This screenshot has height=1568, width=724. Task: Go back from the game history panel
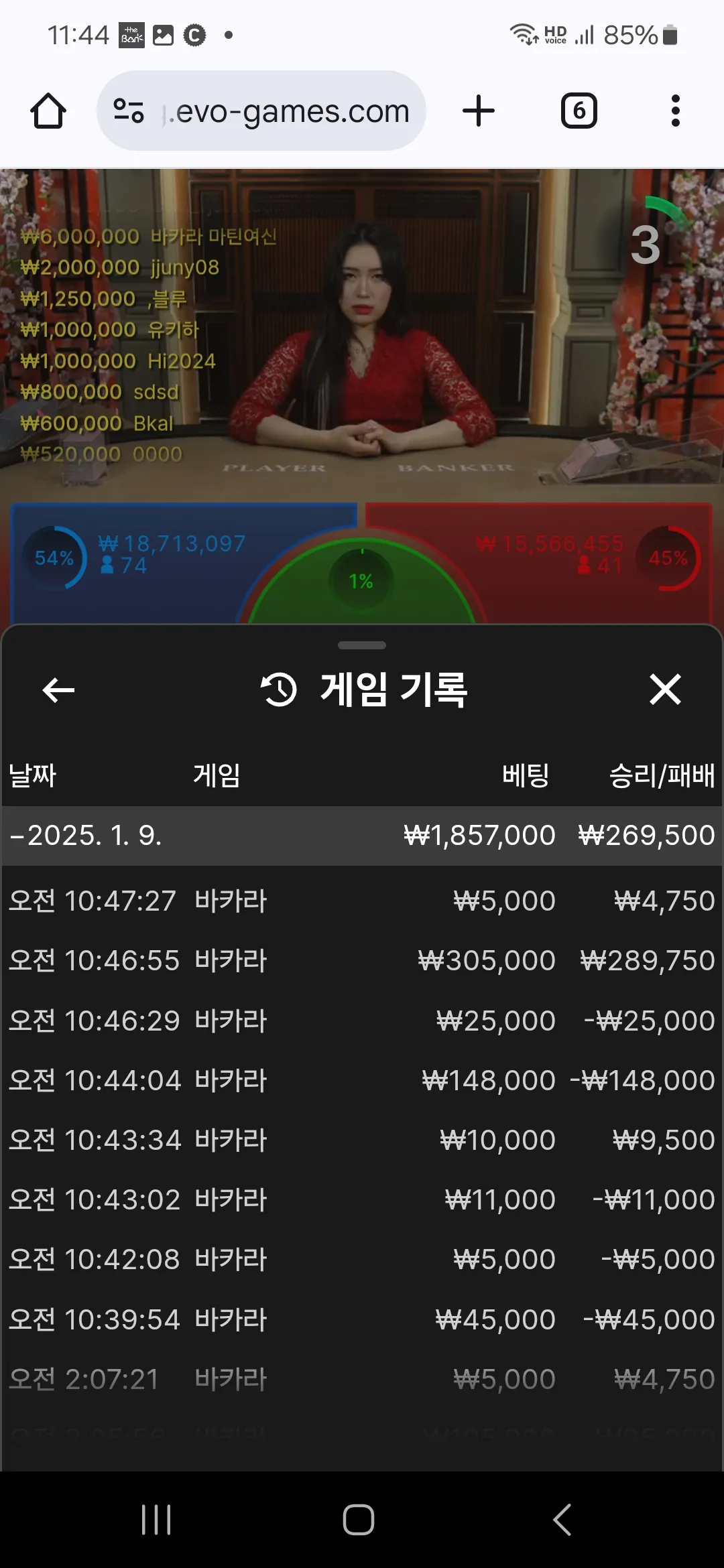[58, 690]
